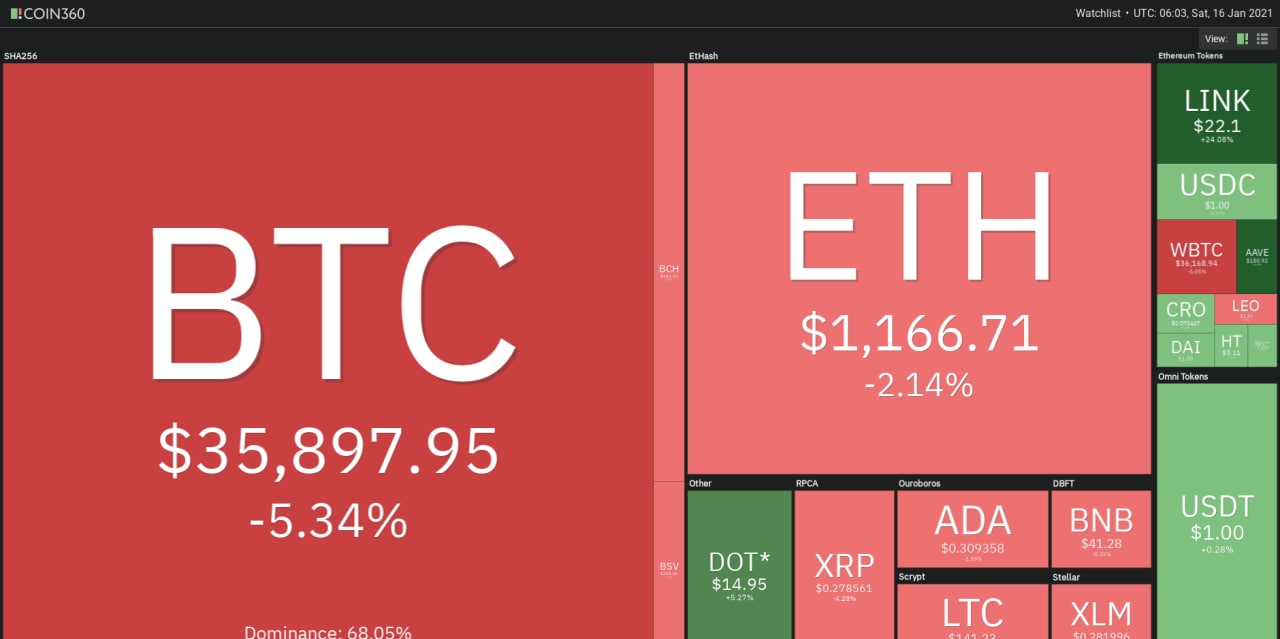Open the BTC tile
The height and width of the screenshot is (639, 1280).
328,350
